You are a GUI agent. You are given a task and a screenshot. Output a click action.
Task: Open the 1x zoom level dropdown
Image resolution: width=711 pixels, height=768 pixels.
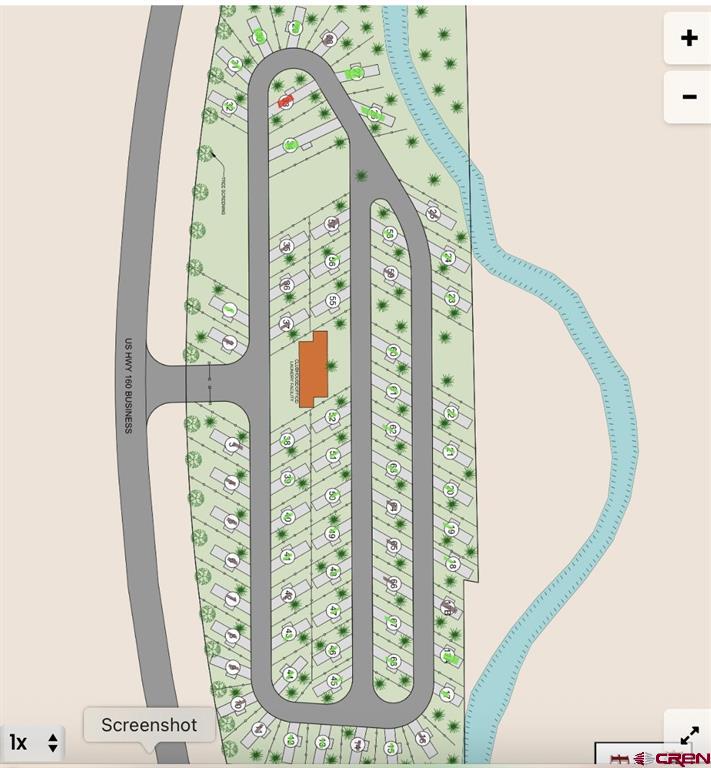tap(34, 742)
